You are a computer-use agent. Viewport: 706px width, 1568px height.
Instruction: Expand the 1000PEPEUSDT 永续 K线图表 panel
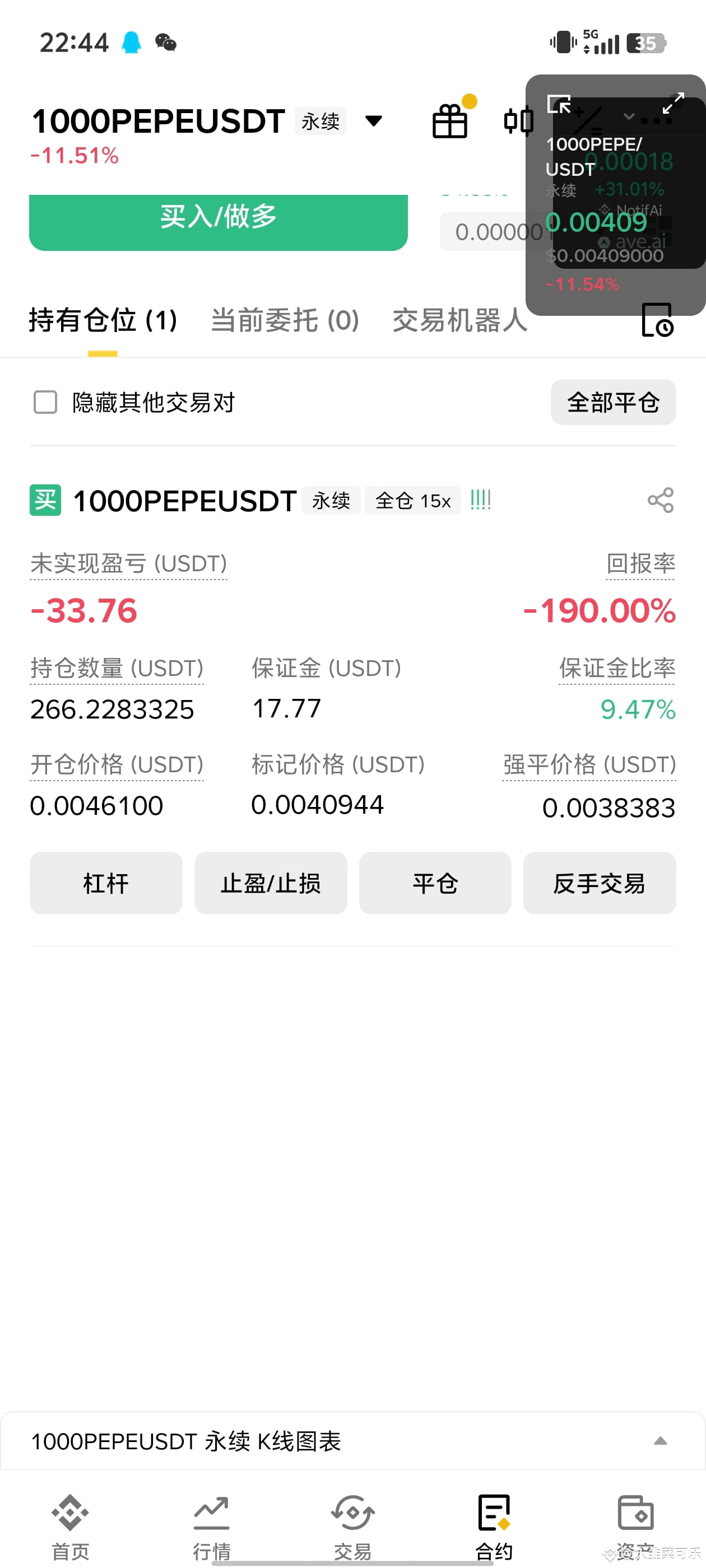point(660,1441)
